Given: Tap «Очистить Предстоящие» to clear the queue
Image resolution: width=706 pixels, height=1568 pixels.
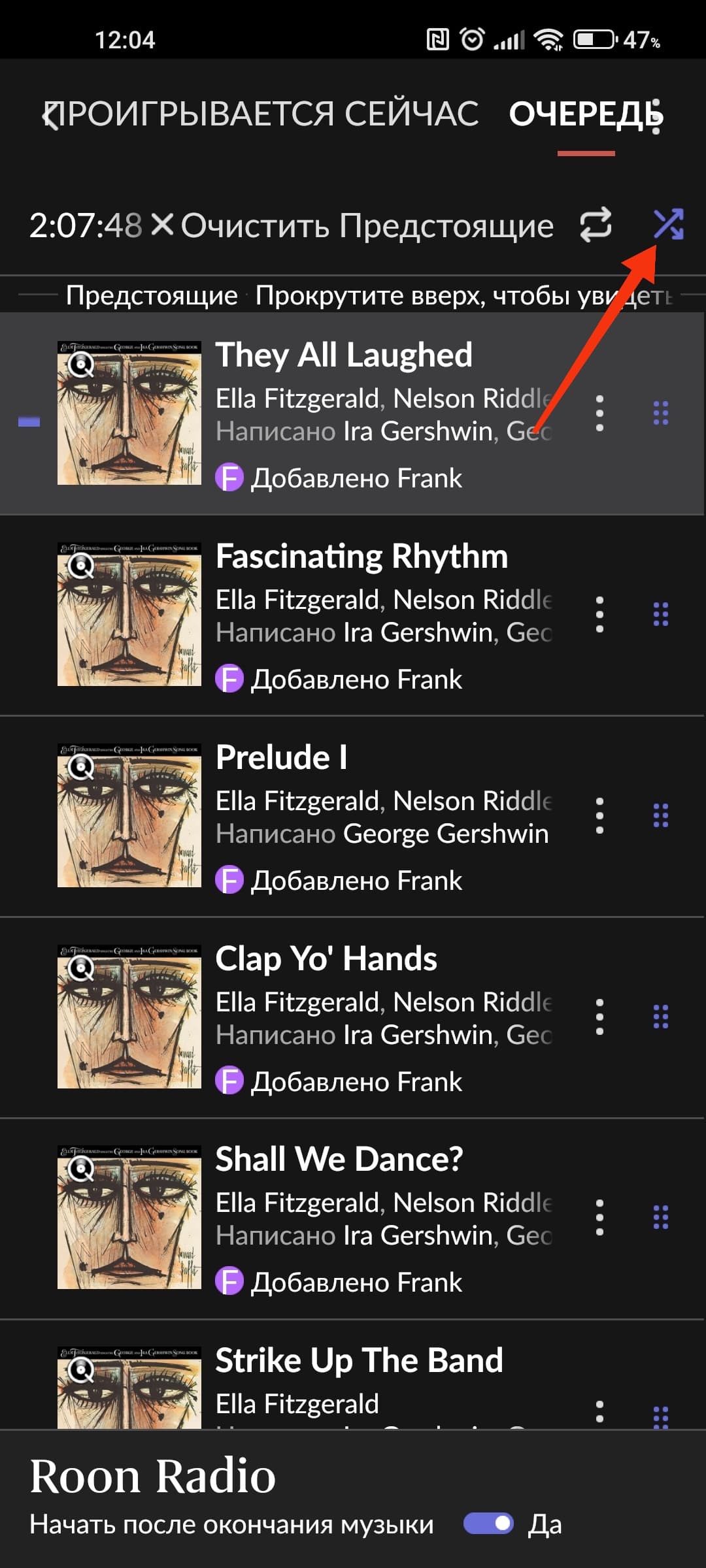Looking at the screenshot, I should click(x=353, y=226).
